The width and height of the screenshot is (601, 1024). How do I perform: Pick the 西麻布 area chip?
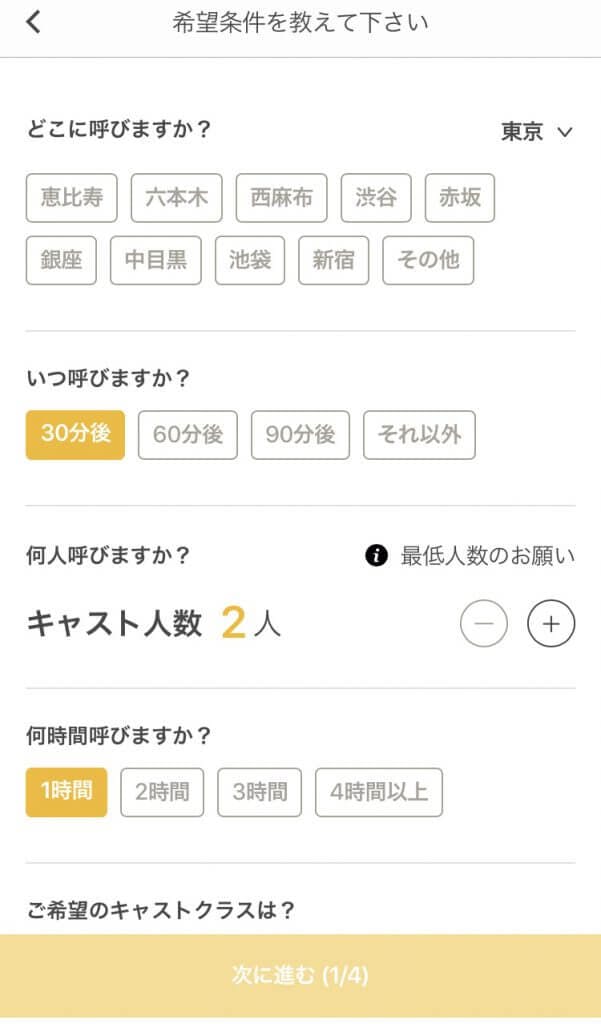281,197
